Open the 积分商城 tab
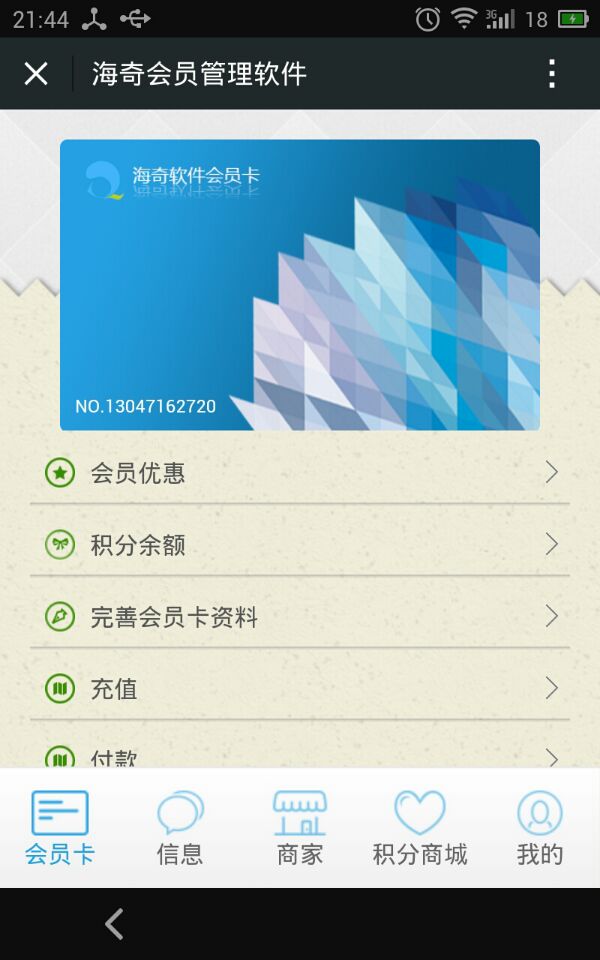600x960 pixels. 420,828
